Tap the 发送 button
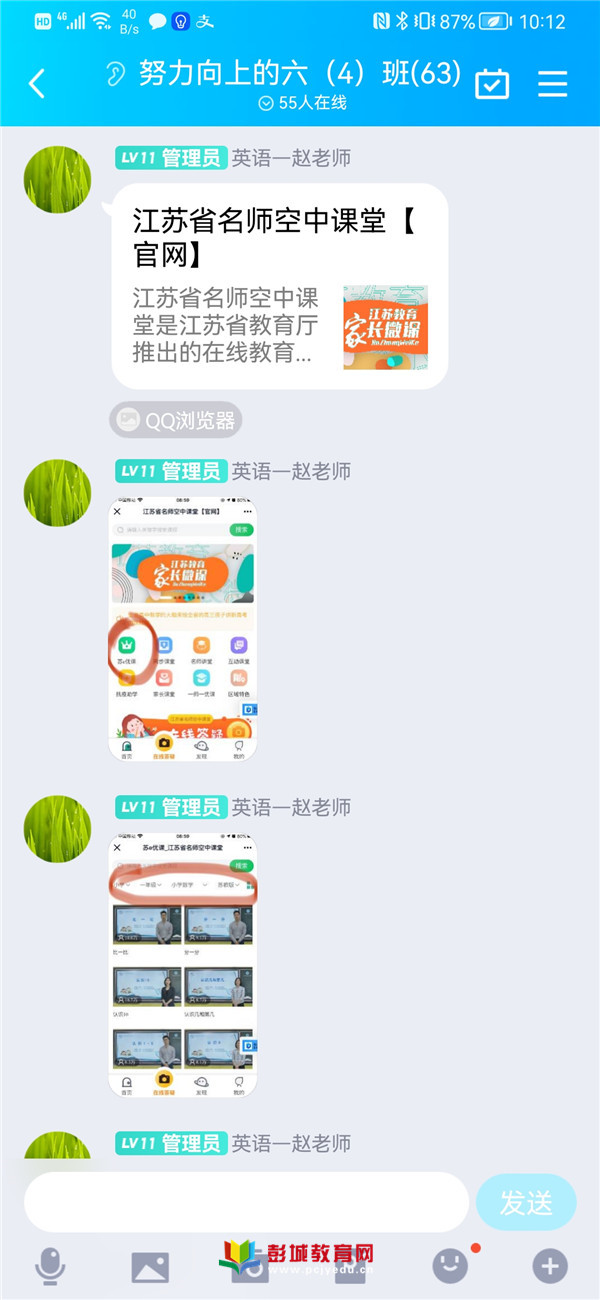The height and width of the screenshot is (1300, 600). pyautogui.click(x=526, y=1202)
